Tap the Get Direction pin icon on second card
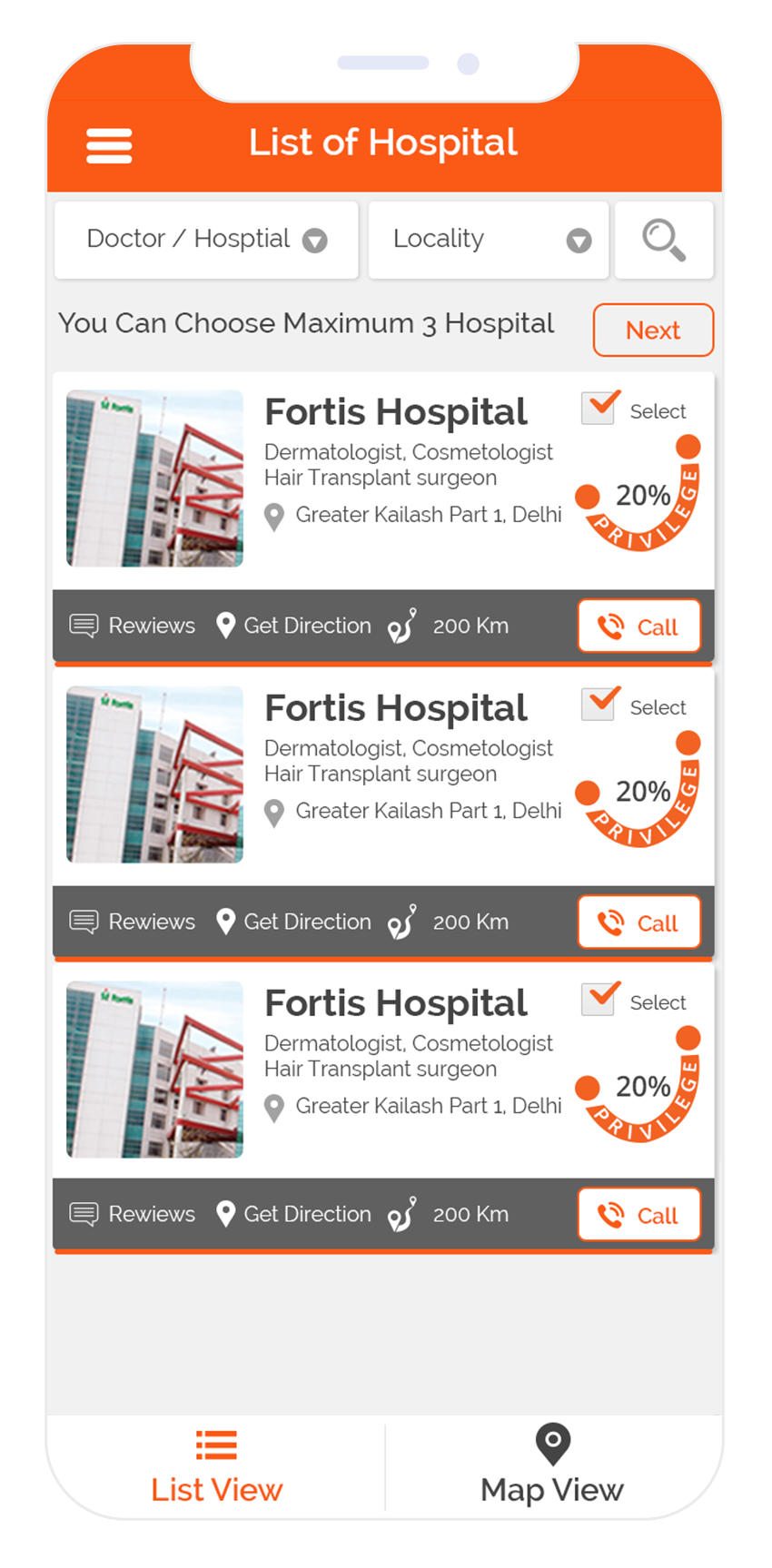The width and height of the screenshot is (772, 1568). click(226, 920)
